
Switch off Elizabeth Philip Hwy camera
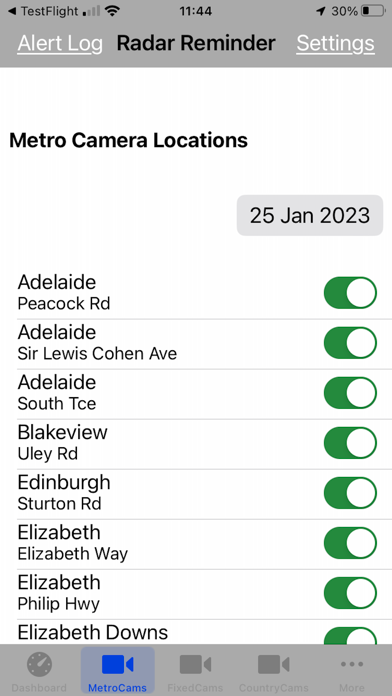(x=350, y=593)
